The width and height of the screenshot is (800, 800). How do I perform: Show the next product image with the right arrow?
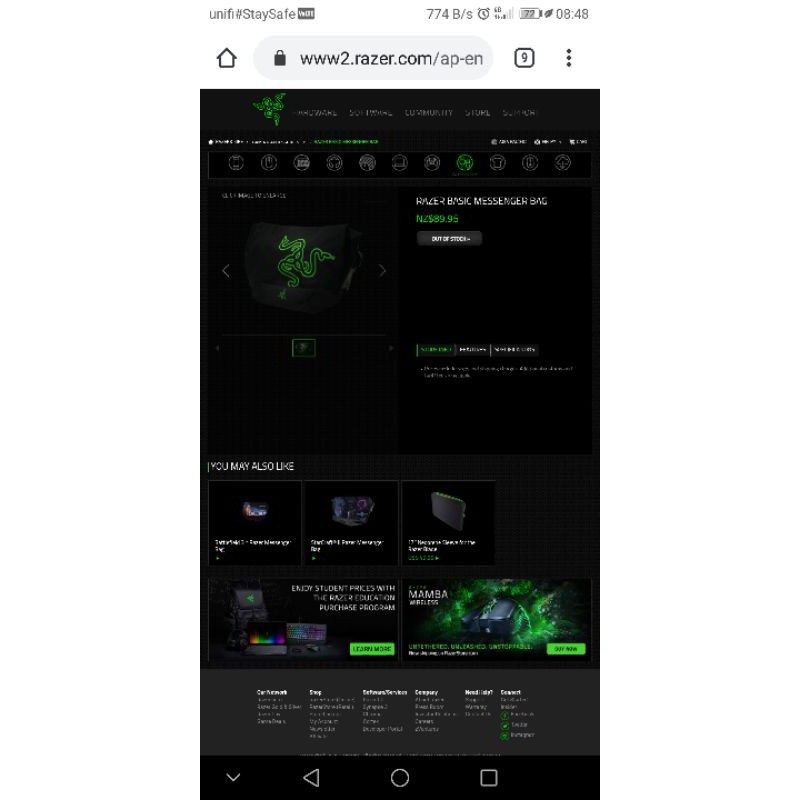[x=383, y=270]
